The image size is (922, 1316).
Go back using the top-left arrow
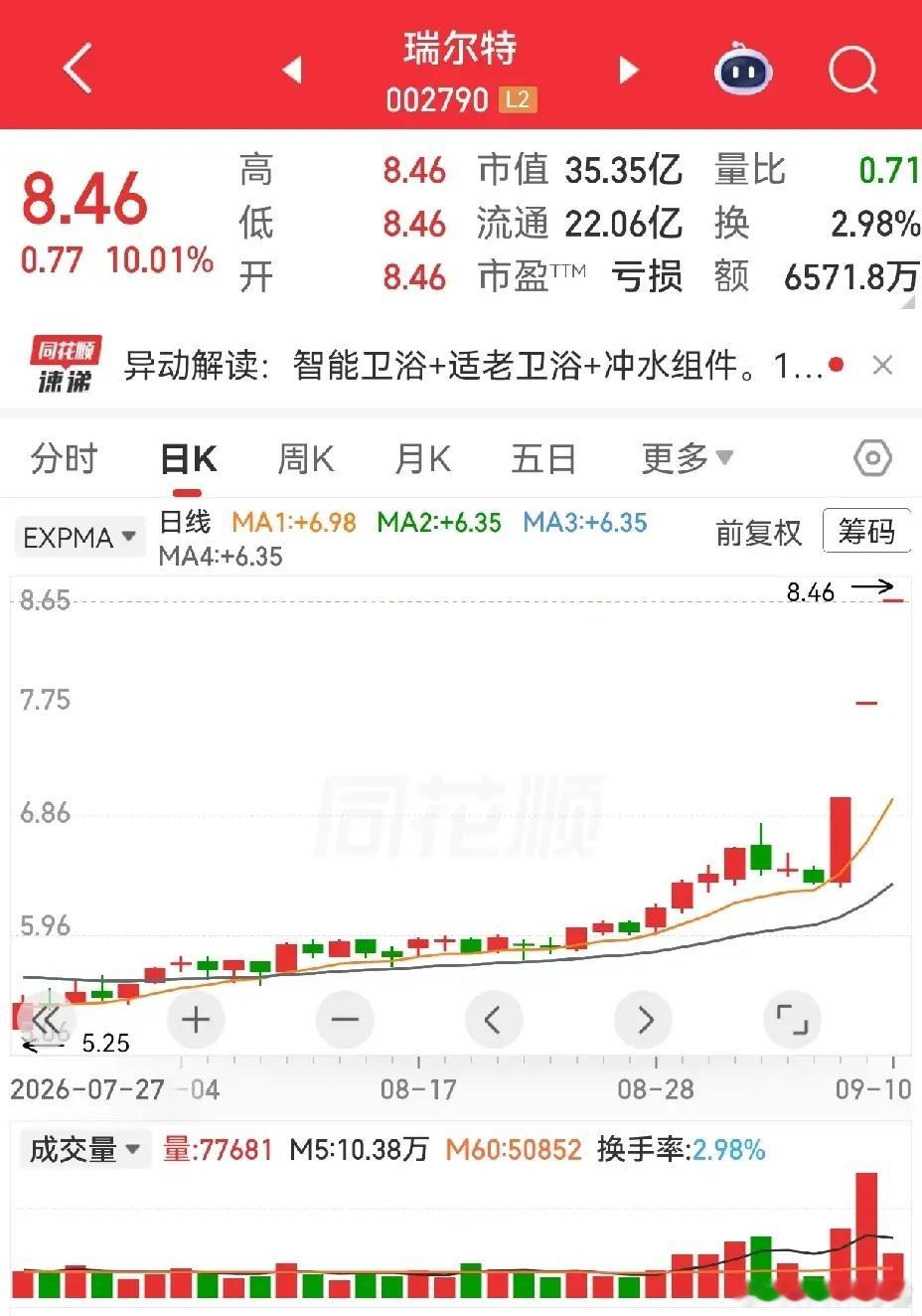(77, 69)
